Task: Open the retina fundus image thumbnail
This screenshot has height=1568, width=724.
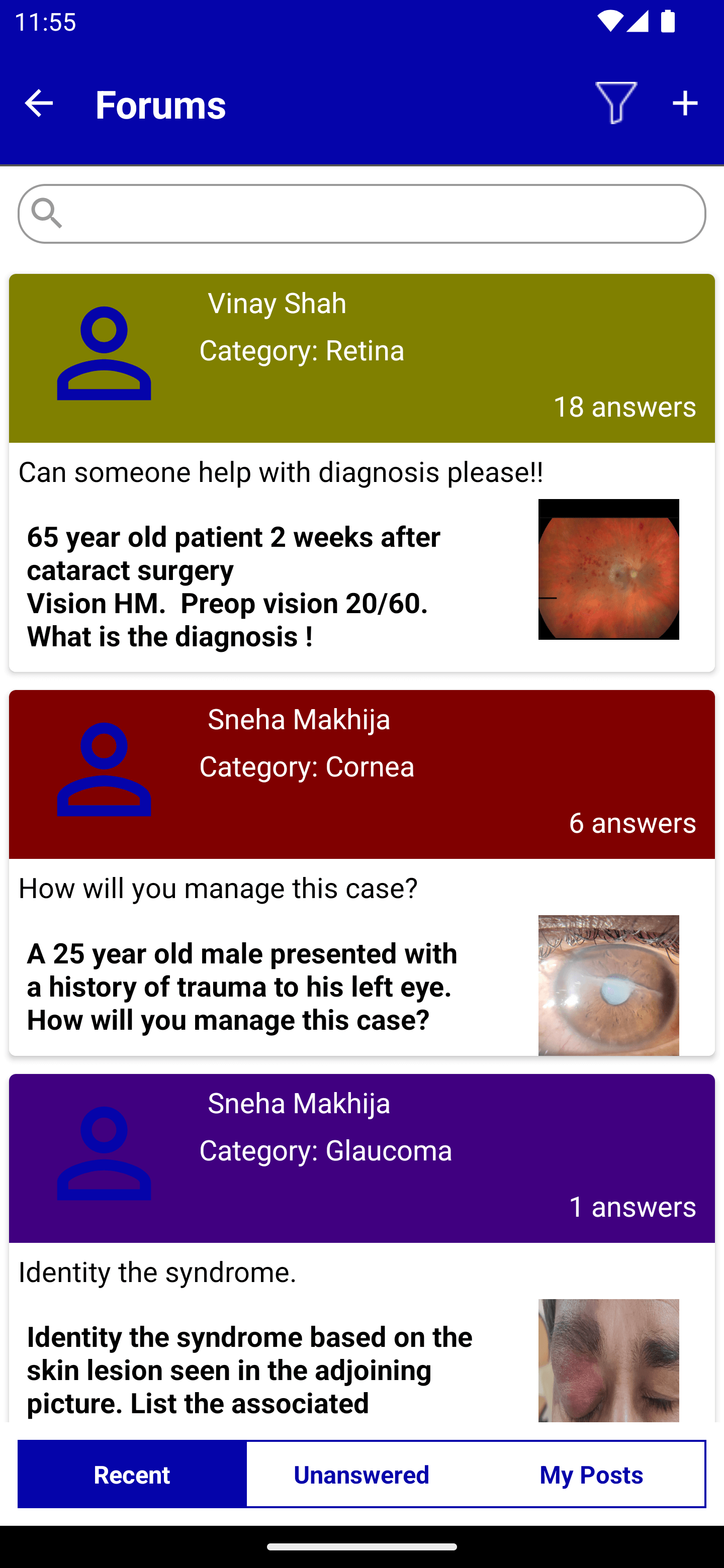Action: point(608,568)
